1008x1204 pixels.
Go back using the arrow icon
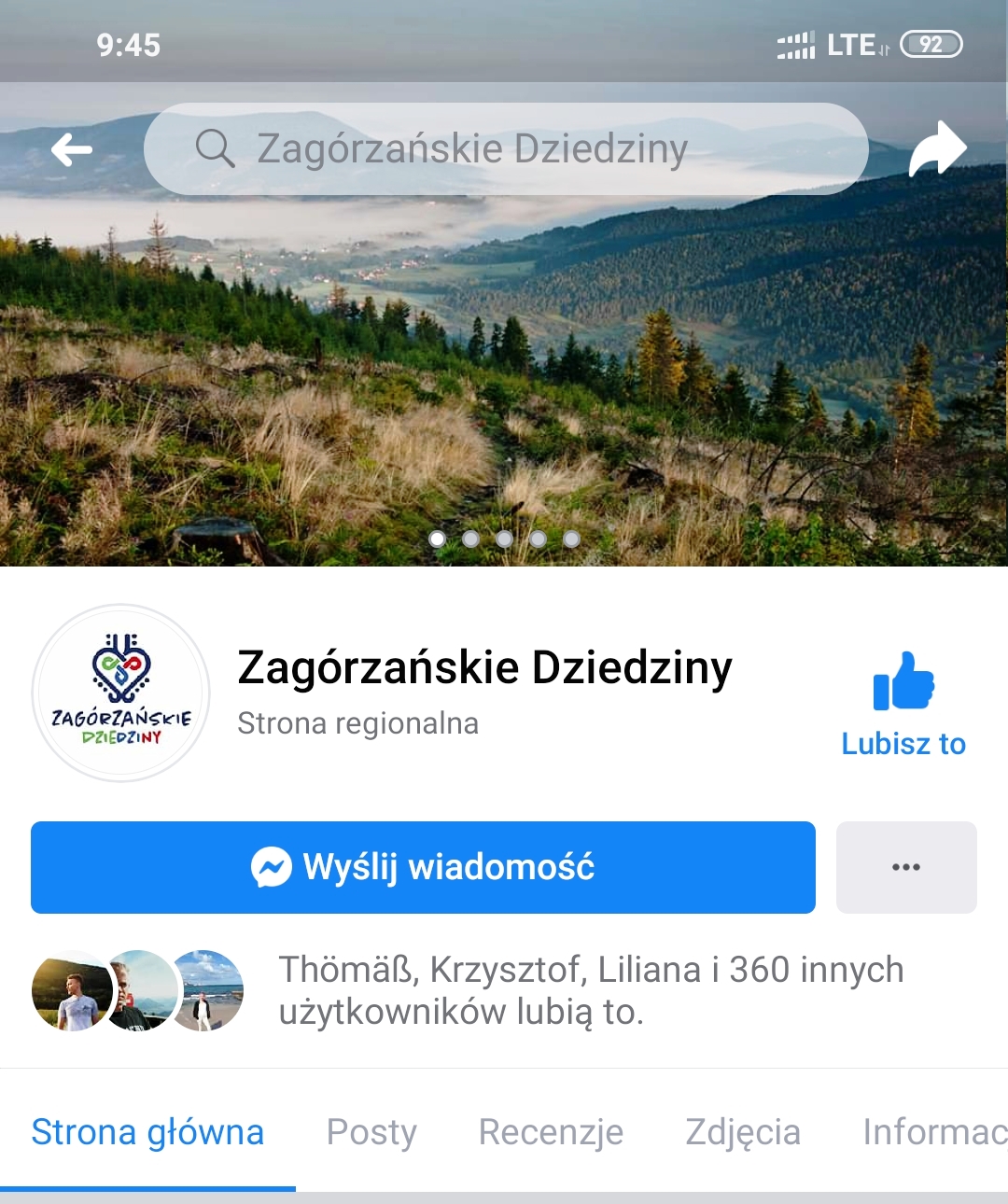tap(72, 149)
